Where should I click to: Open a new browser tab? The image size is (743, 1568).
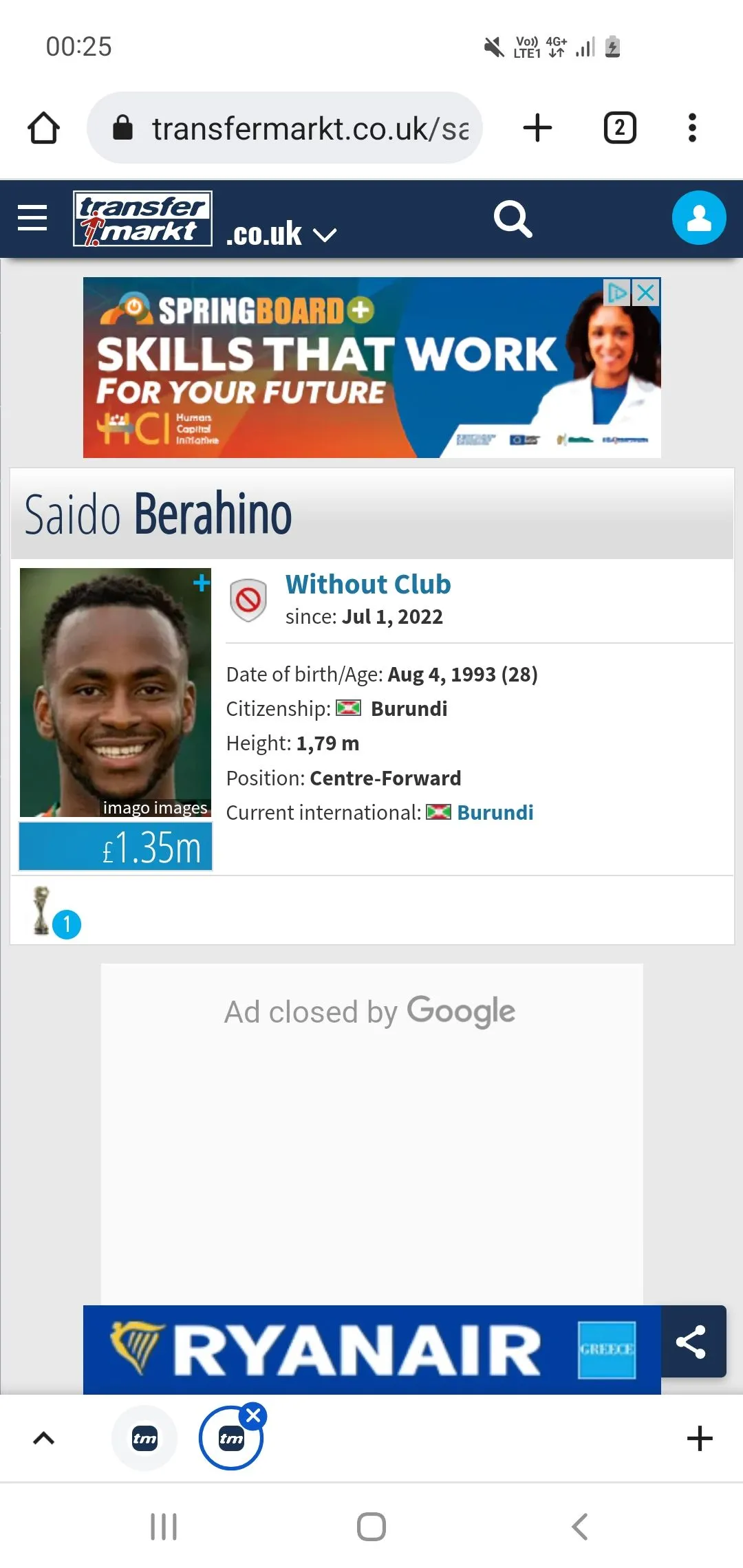coord(537,128)
